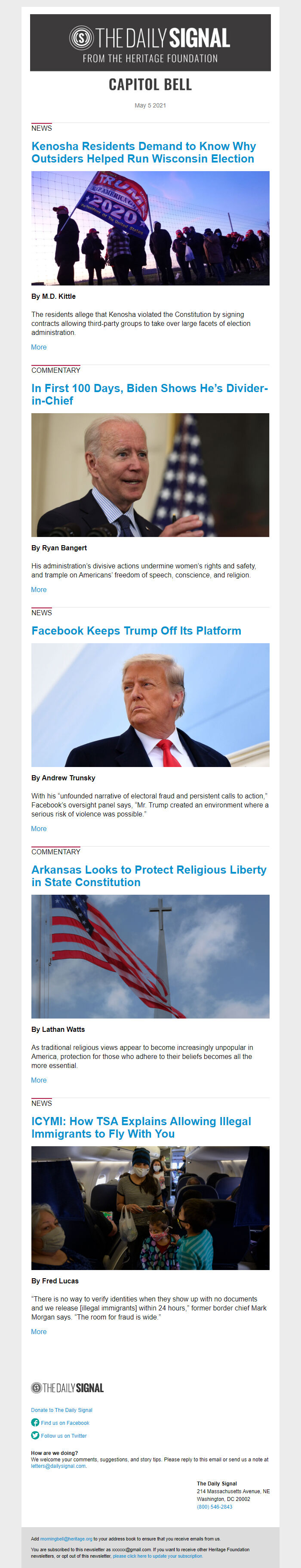Open the Trump flag rally photo
Screen dimensions: 301x1568
pyautogui.click(x=150, y=228)
